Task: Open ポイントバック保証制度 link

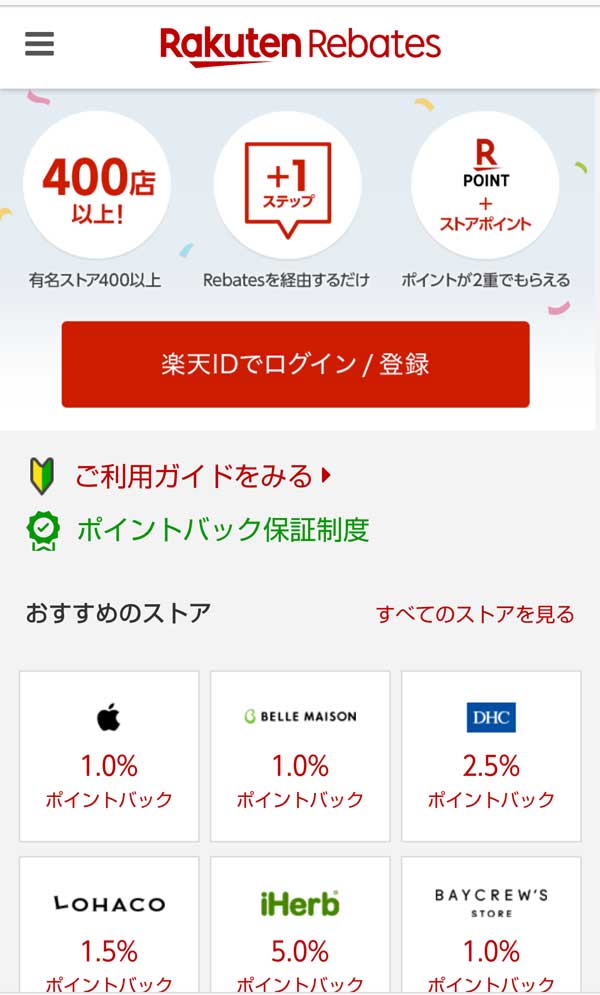Action: coord(222,530)
